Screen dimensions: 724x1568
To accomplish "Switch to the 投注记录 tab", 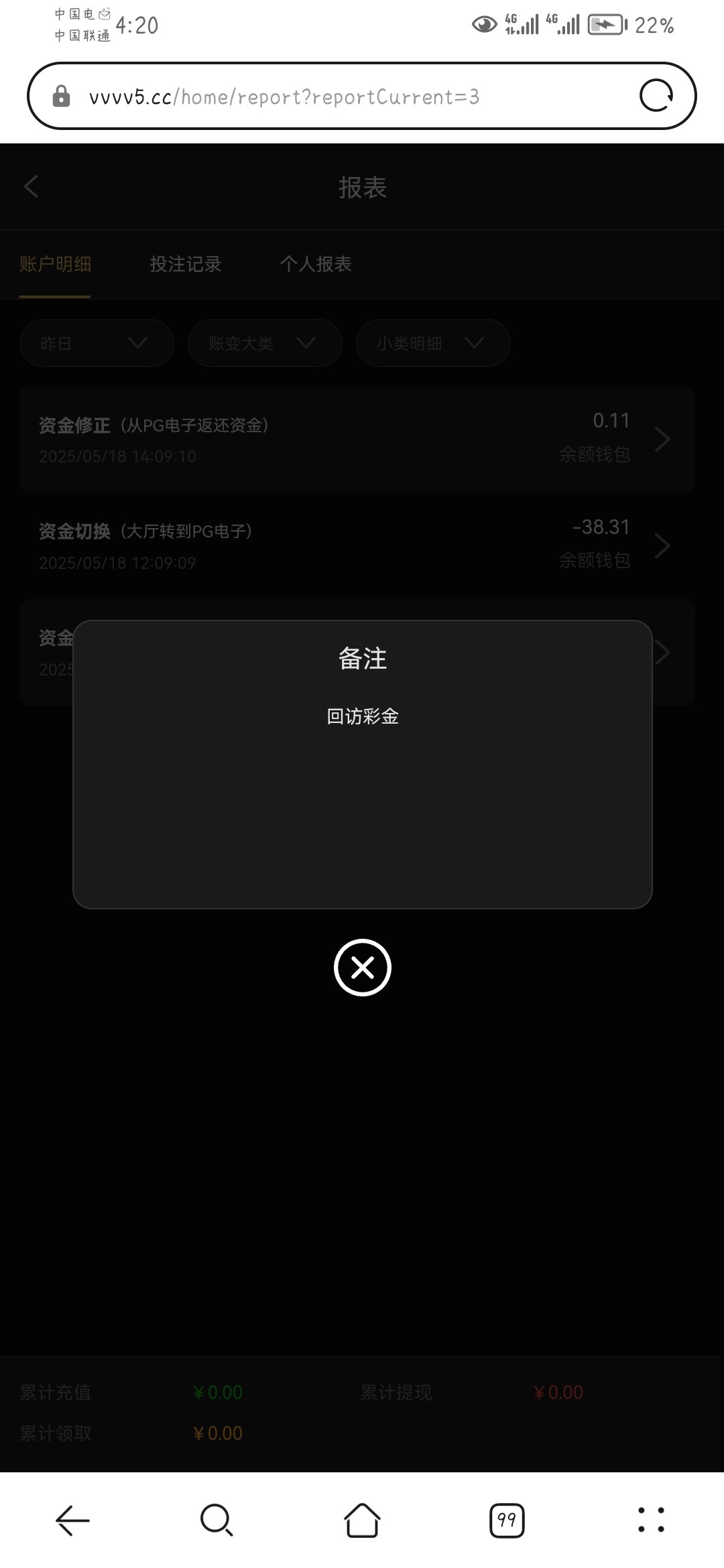I will point(186,265).
